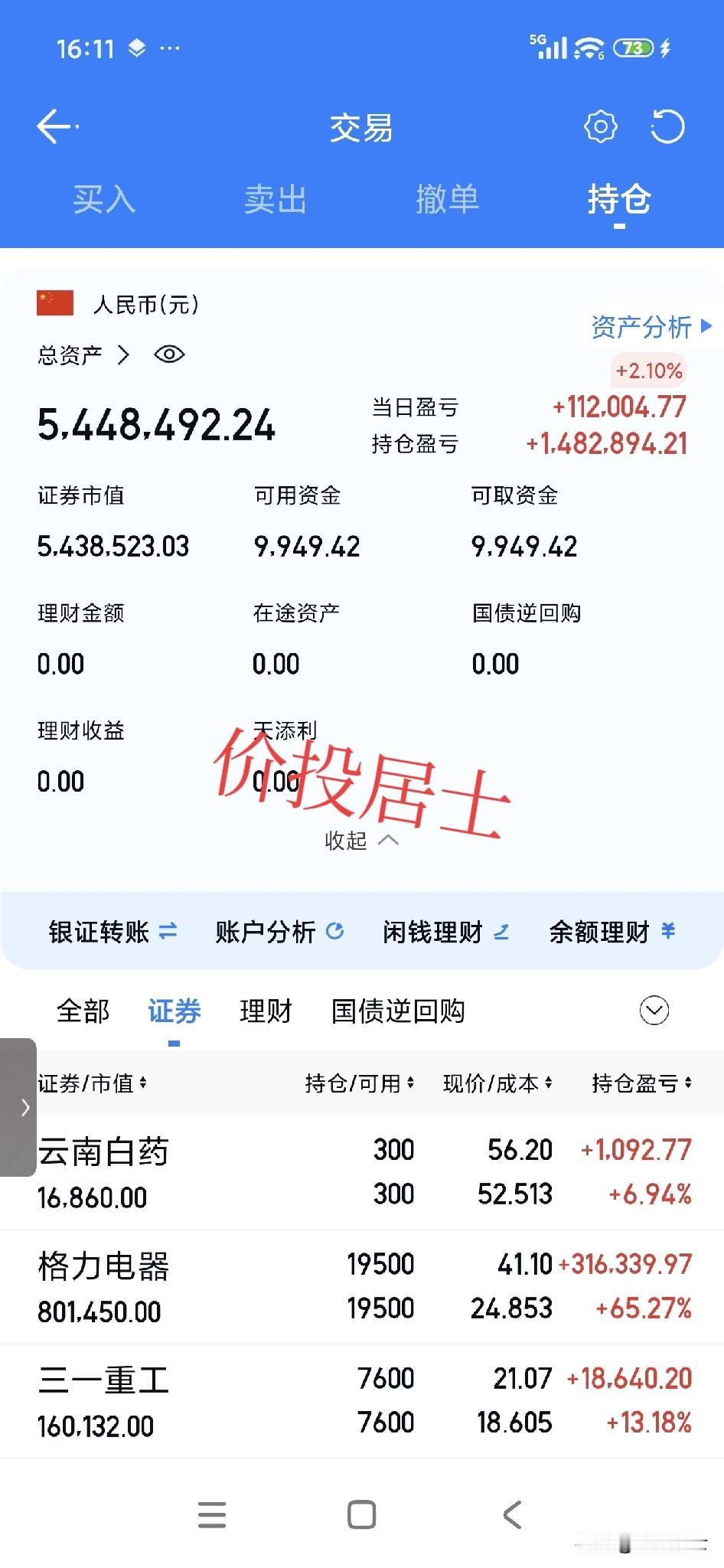Tap the refresh icon in top bar

(x=668, y=126)
